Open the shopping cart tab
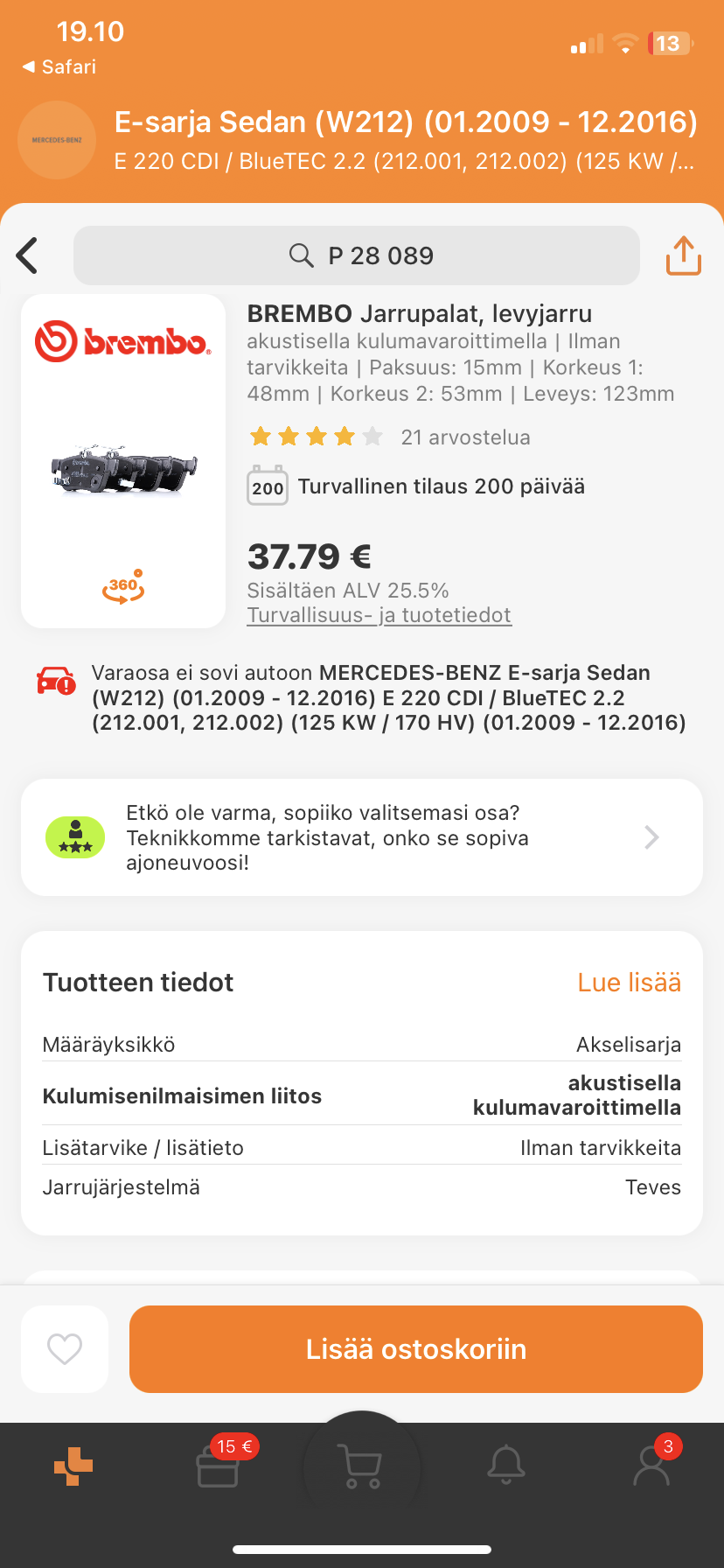Viewport: 724px width, 1568px height. pyautogui.click(x=362, y=1466)
